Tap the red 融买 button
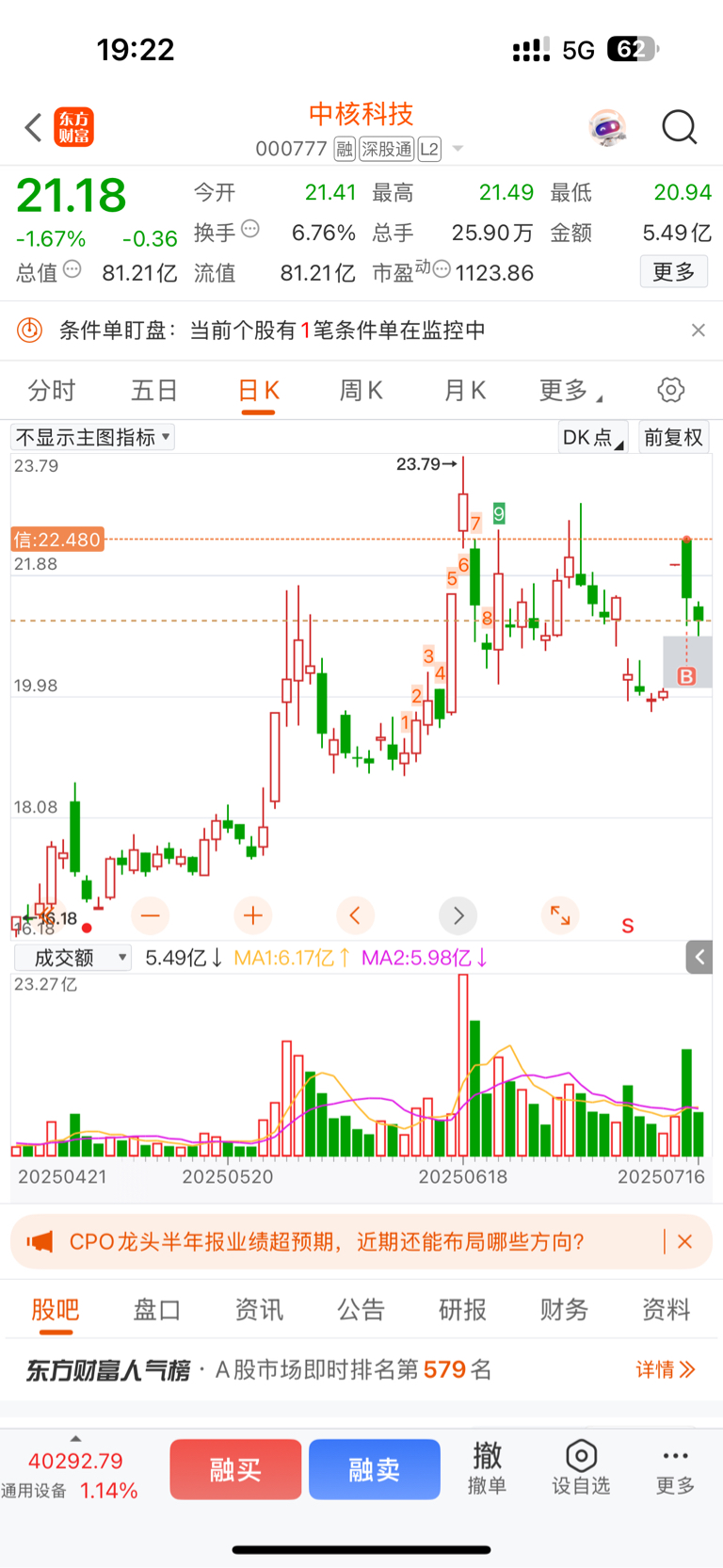Viewport: 723px width, 1568px height. (235, 1469)
